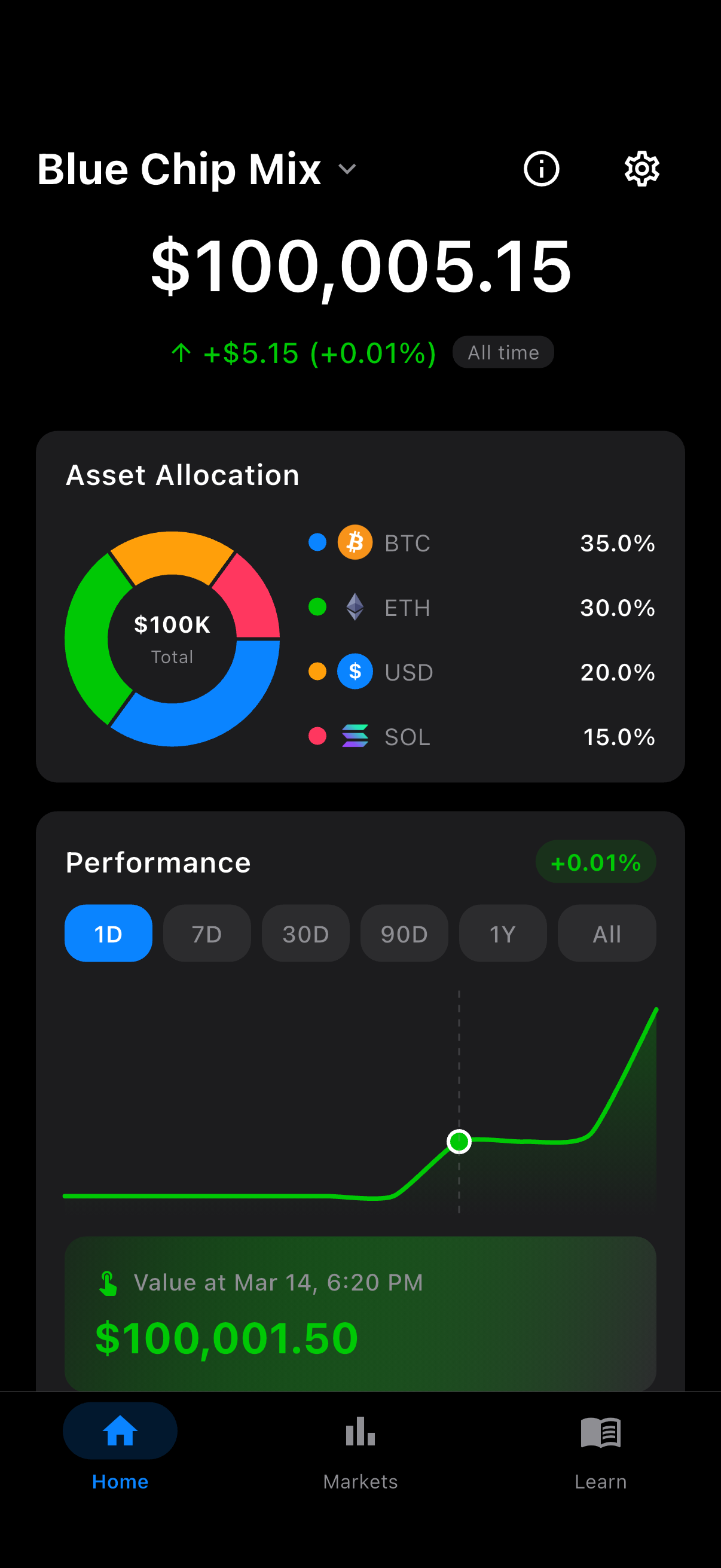Click the USD dollar icon

tap(355, 672)
